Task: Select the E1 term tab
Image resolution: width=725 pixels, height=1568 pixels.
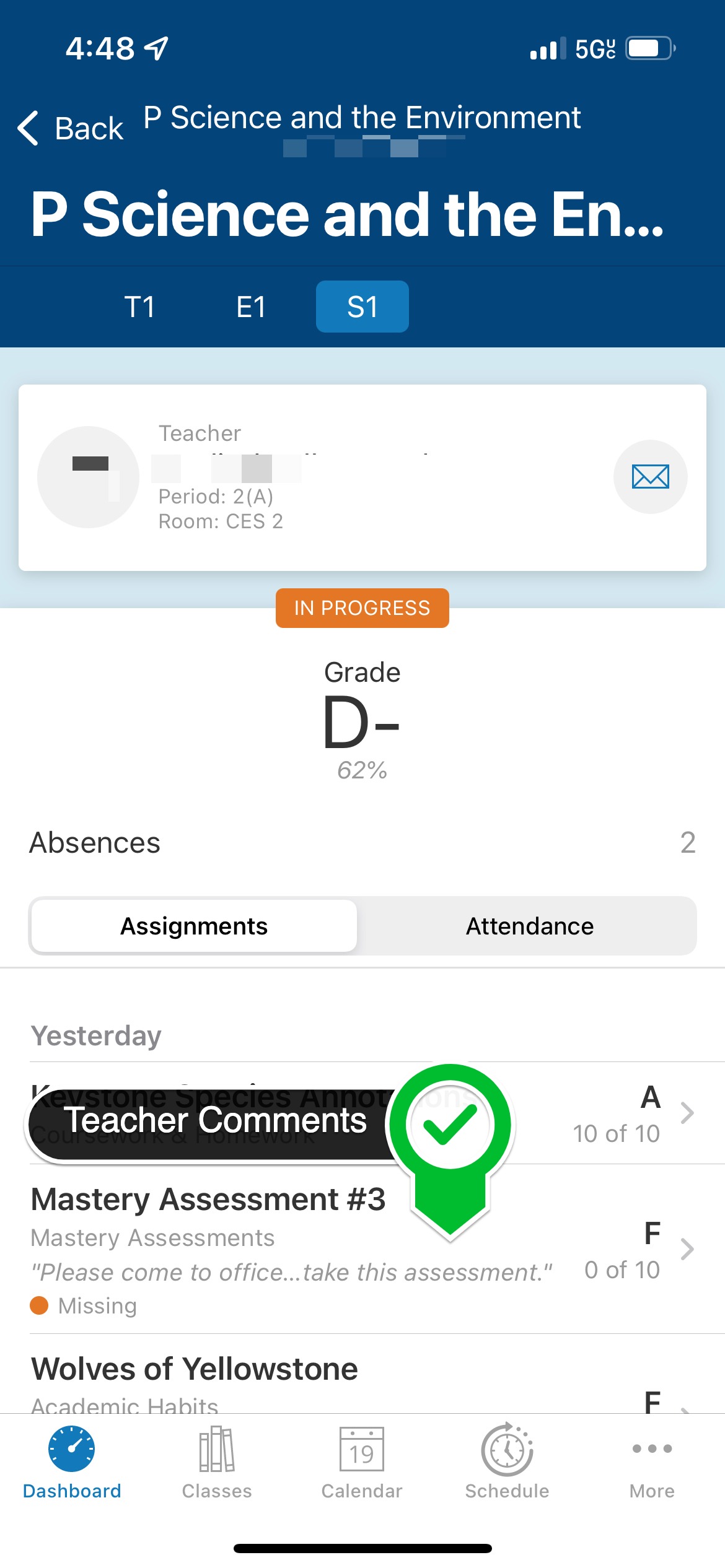Action: 251,307
